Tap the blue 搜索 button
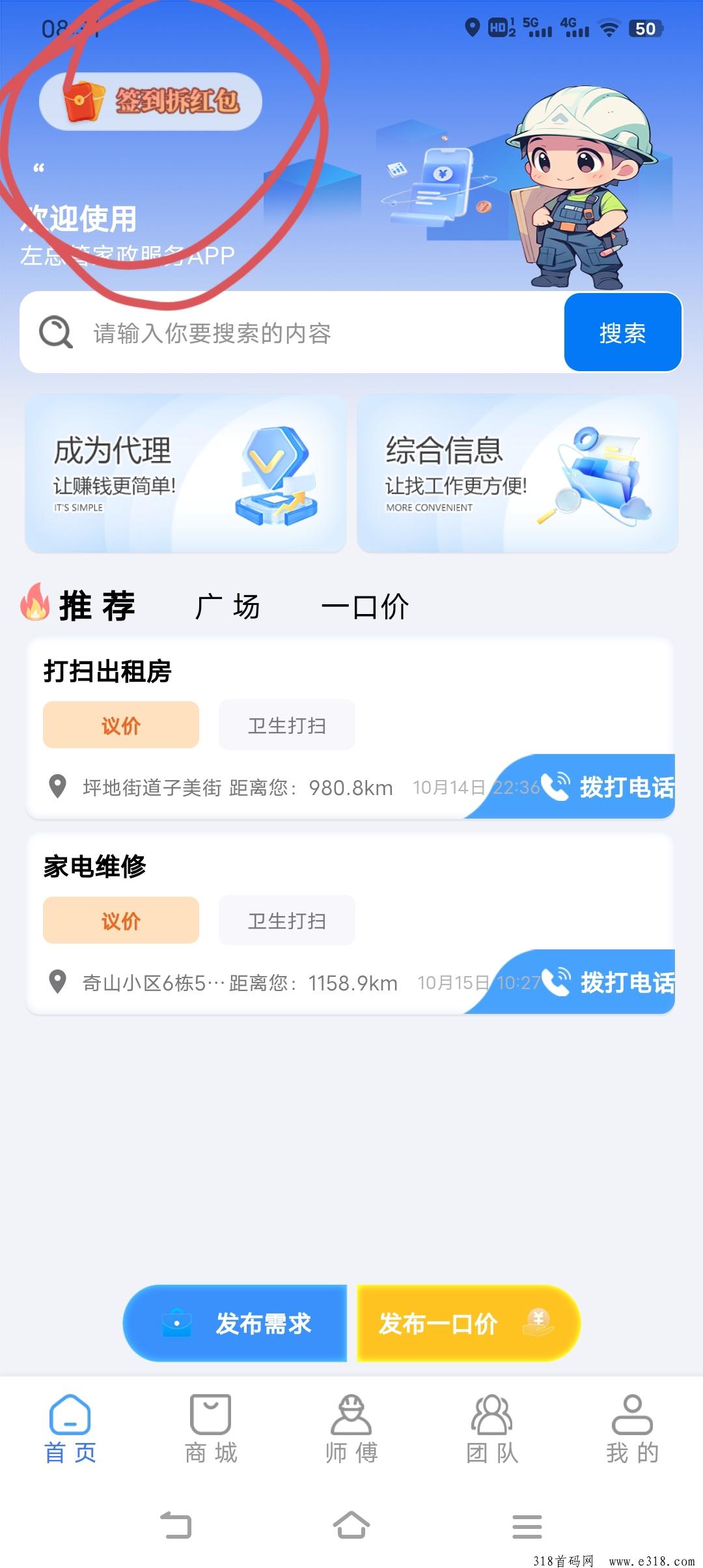The image size is (703, 1568). tap(622, 333)
